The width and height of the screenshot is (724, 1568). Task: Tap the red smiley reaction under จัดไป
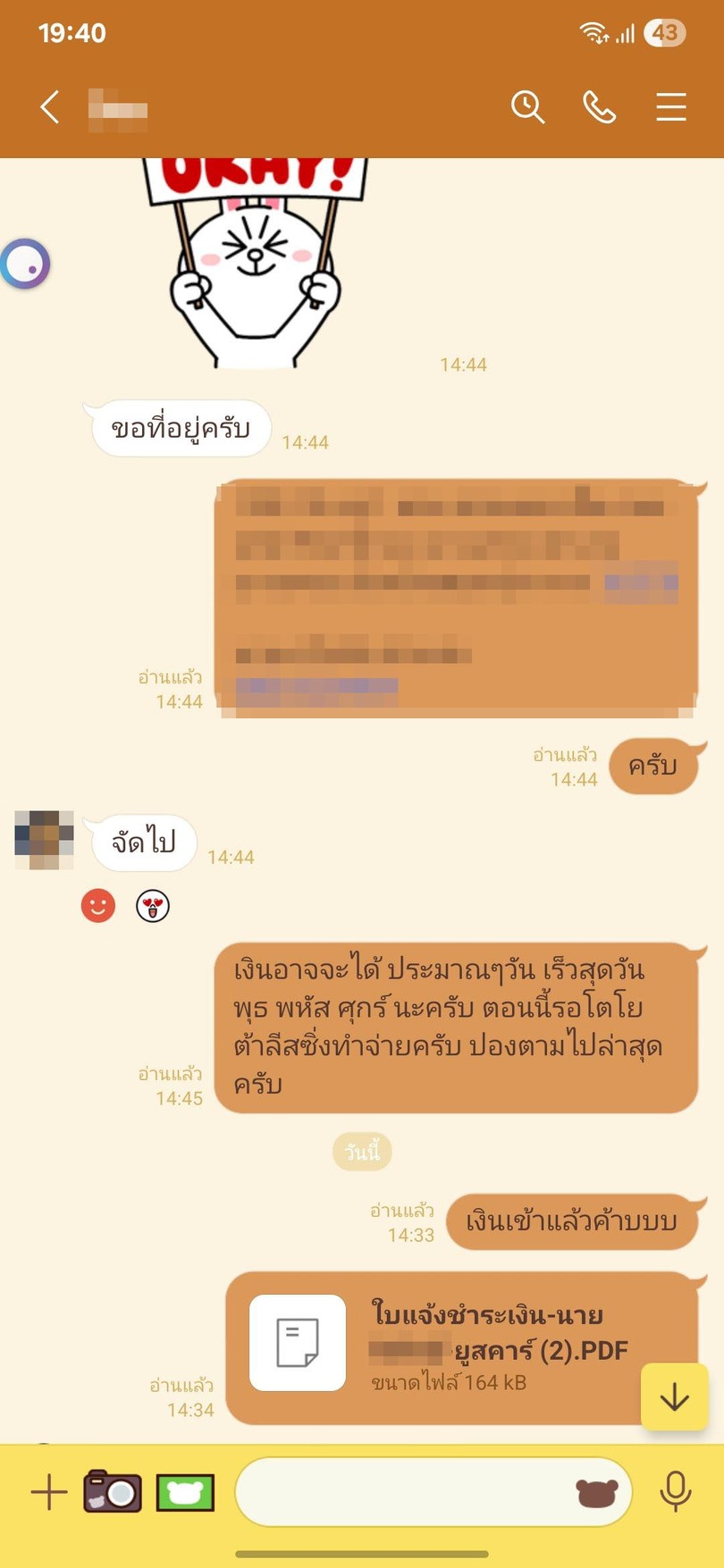[98, 905]
